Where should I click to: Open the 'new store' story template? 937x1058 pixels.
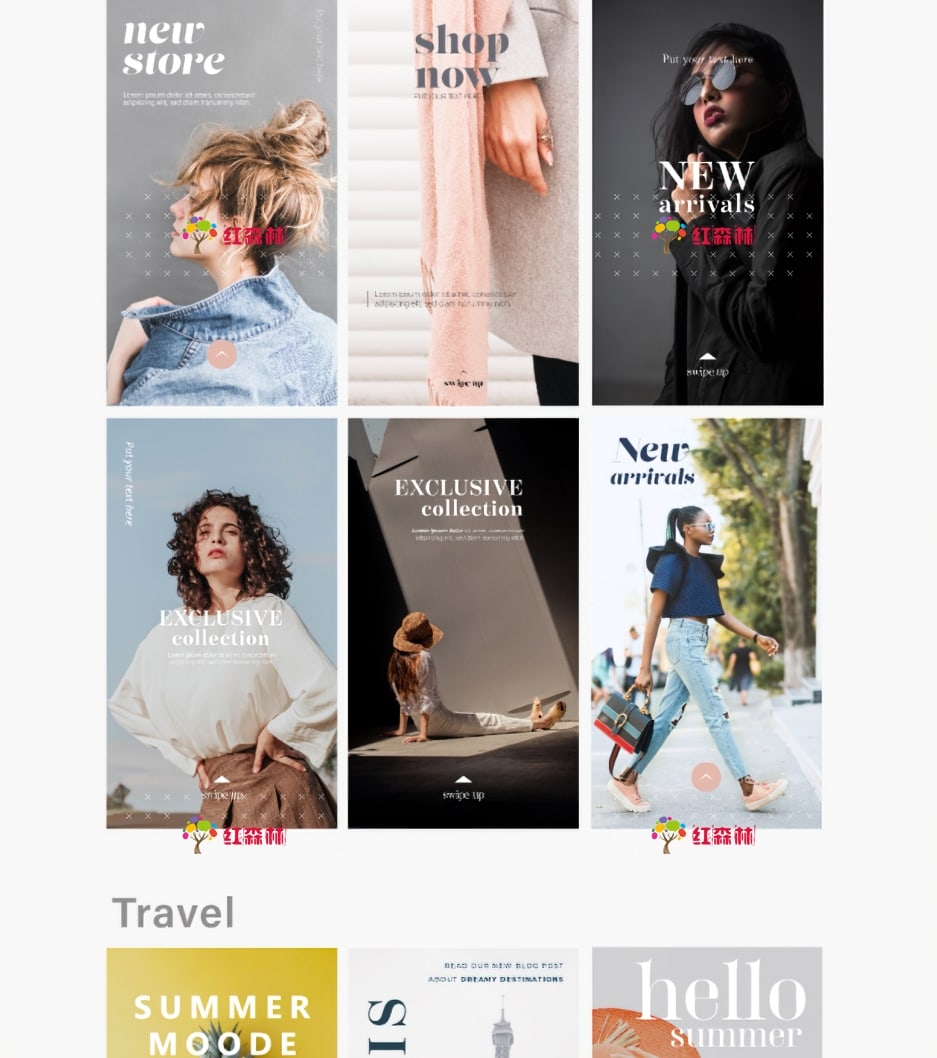[221, 200]
